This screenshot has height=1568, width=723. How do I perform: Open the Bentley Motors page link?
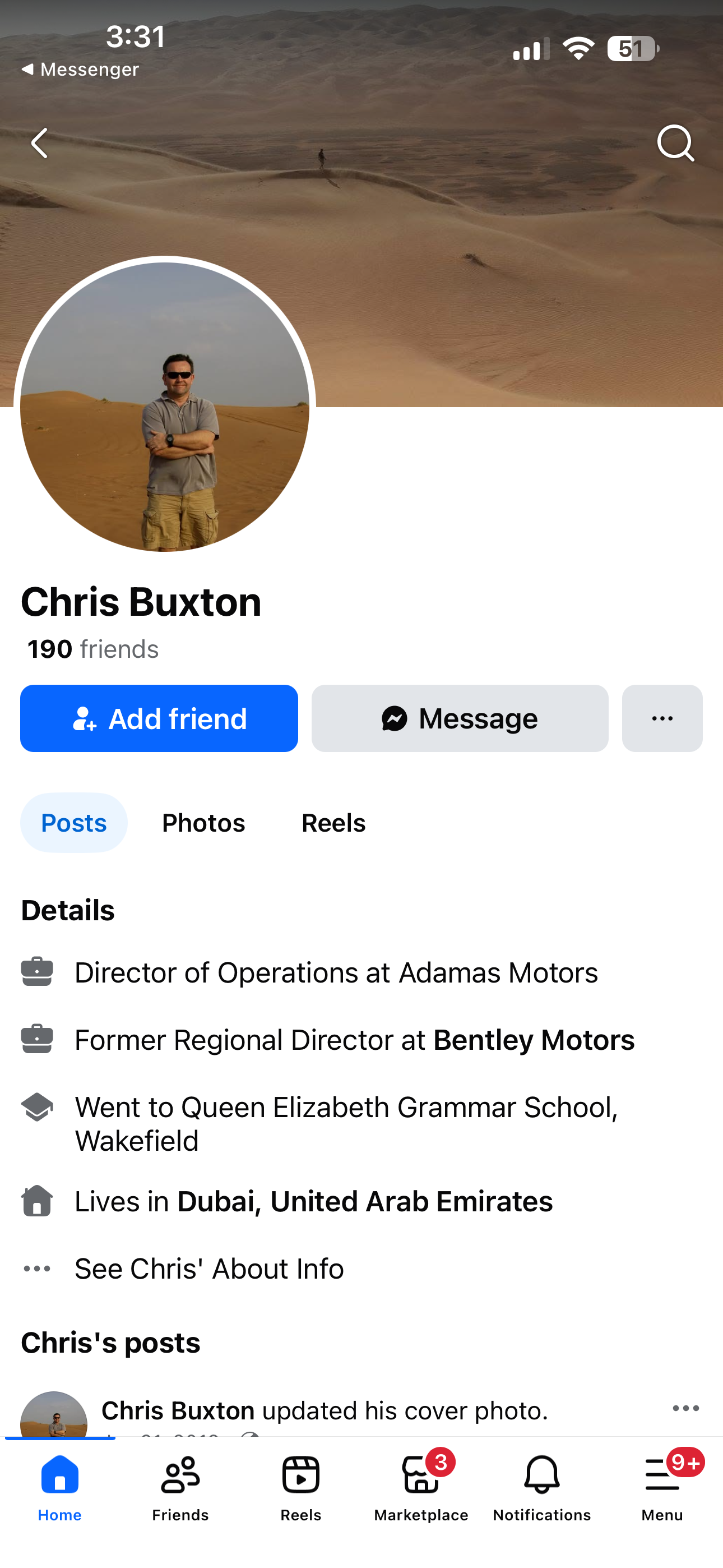tap(533, 1040)
